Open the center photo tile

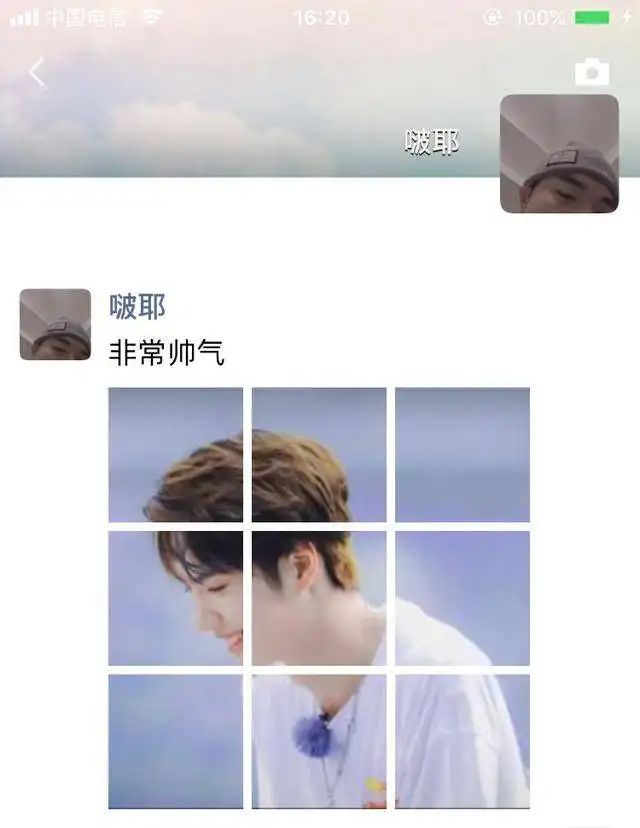(319, 597)
